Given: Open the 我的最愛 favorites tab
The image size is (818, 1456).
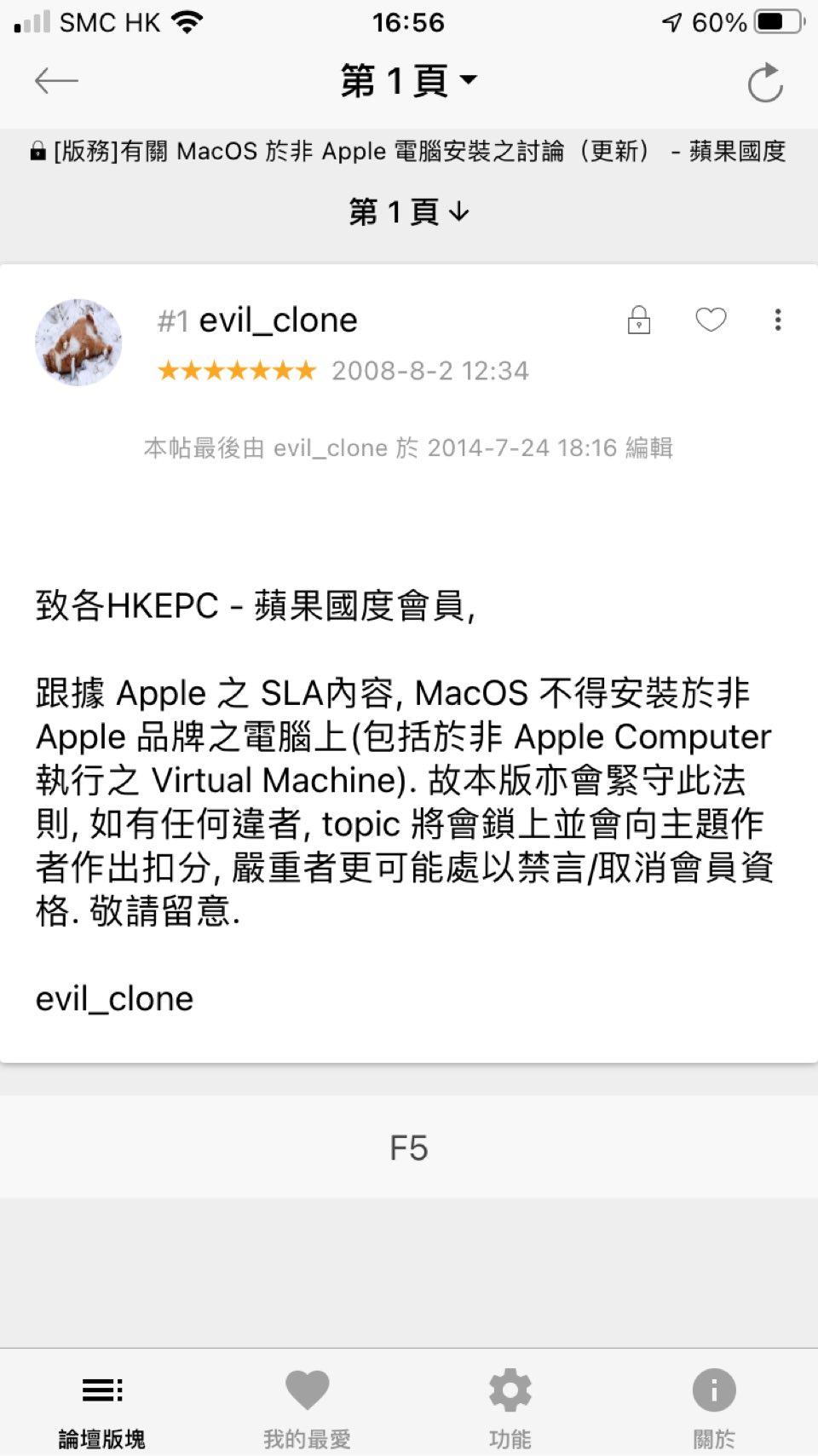Looking at the screenshot, I should (307, 1407).
